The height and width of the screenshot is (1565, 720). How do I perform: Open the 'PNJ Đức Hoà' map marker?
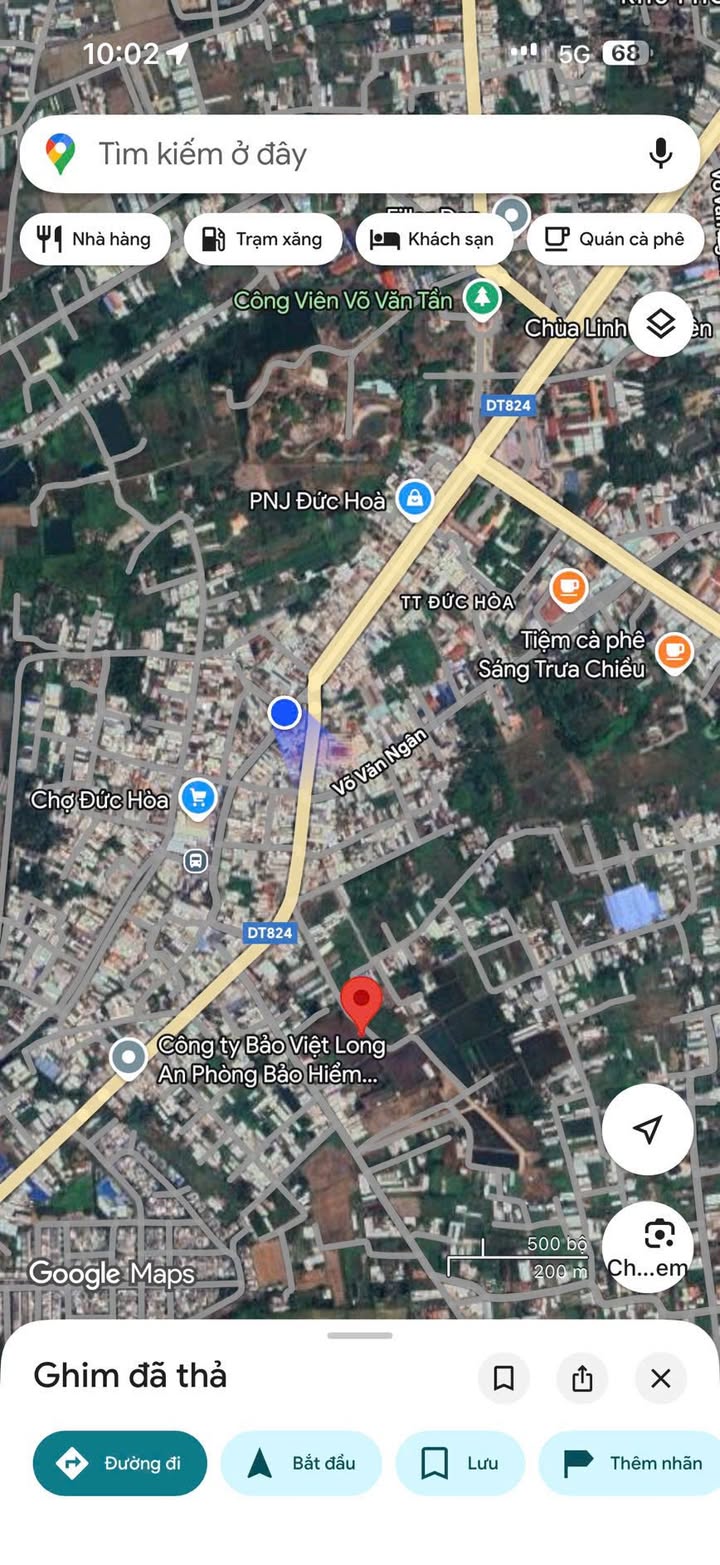(414, 498)
